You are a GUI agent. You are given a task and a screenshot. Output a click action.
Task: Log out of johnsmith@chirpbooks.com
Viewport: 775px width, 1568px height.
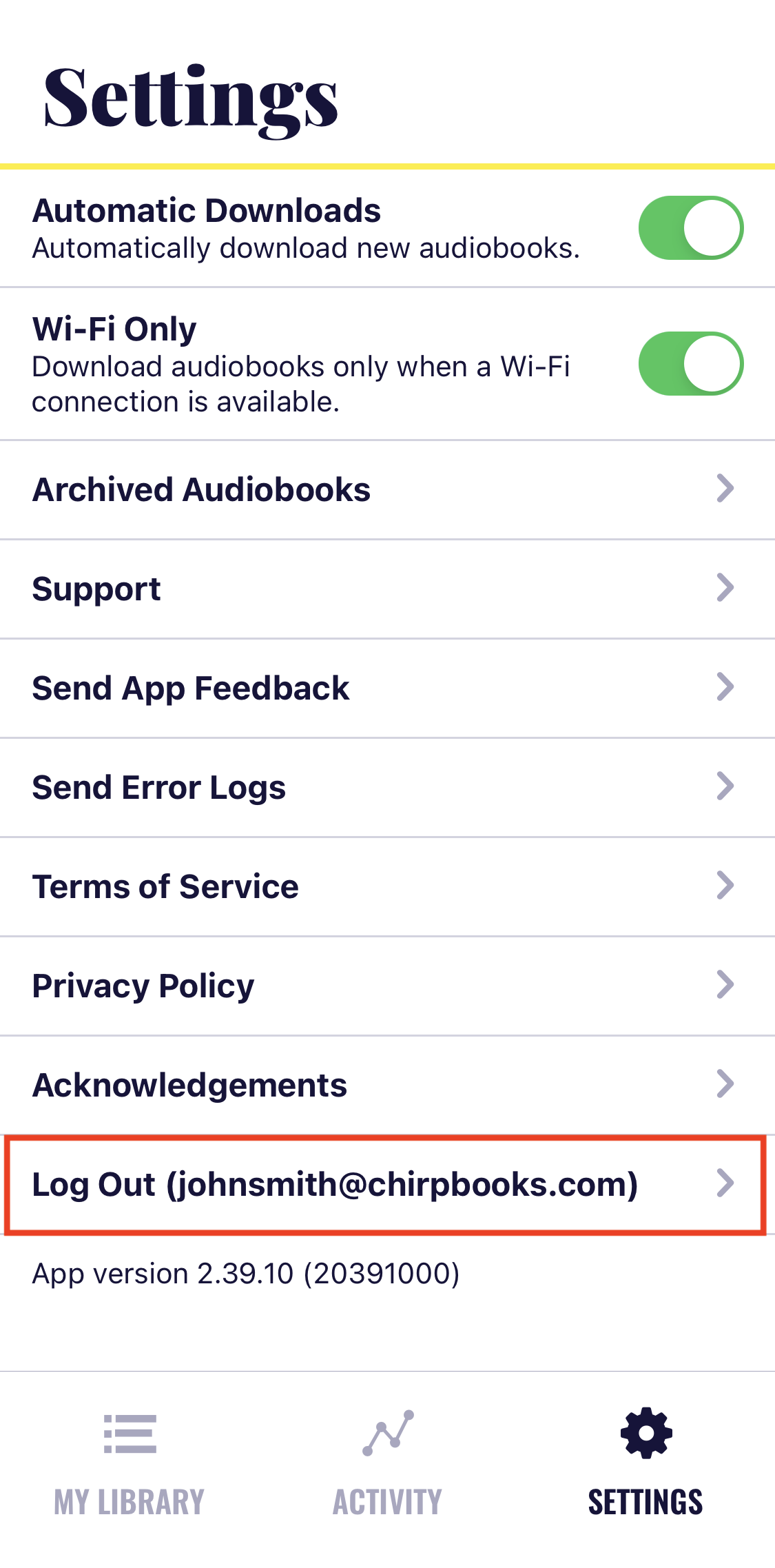tap(386, 1184)
